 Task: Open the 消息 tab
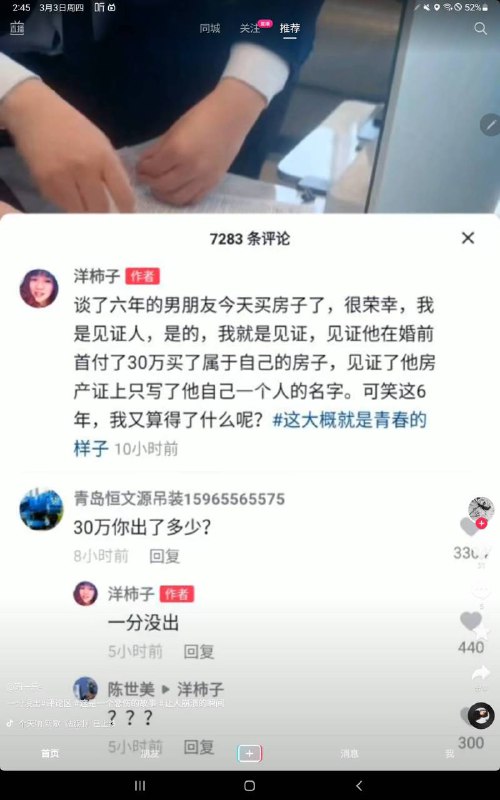(349, 754)
